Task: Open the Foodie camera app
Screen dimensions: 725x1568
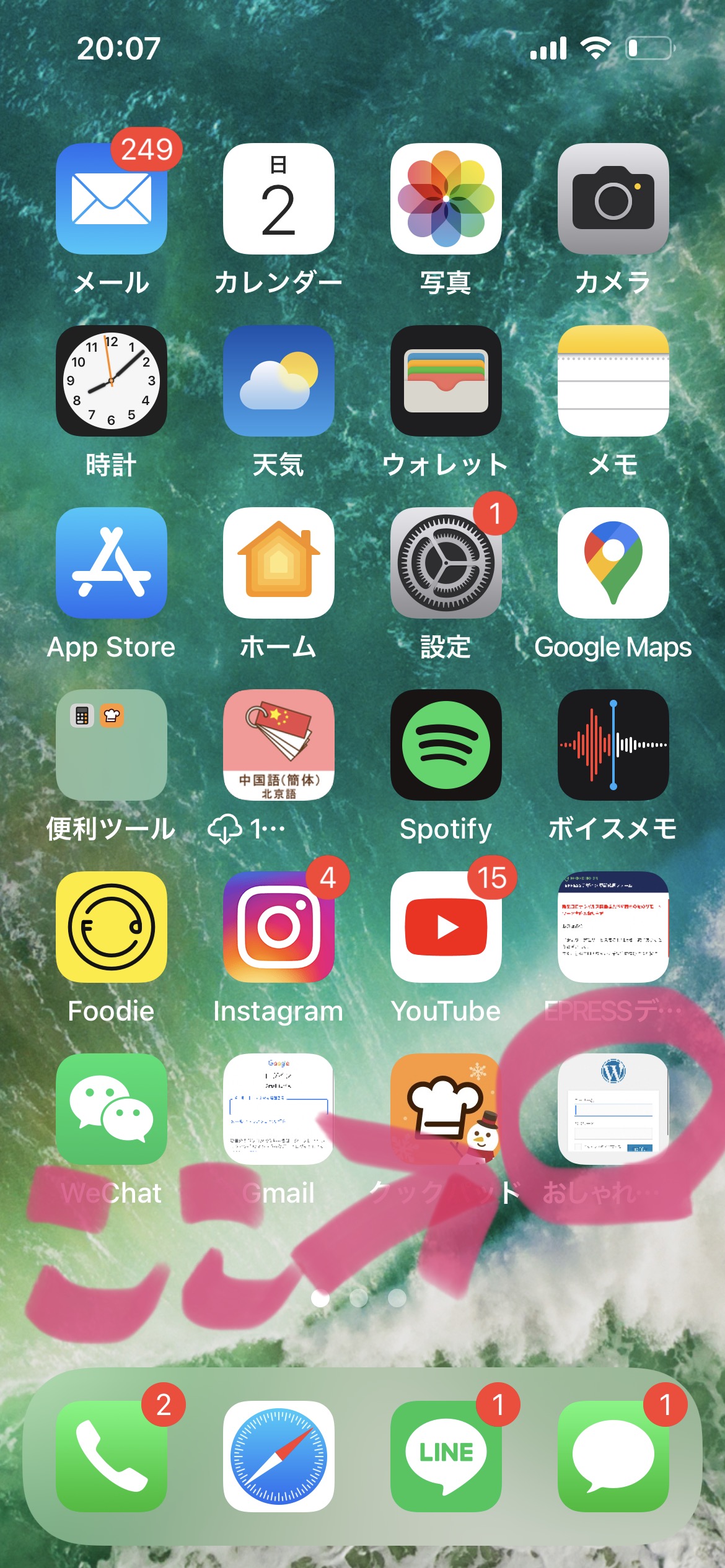Action: [x=112, y=927]
